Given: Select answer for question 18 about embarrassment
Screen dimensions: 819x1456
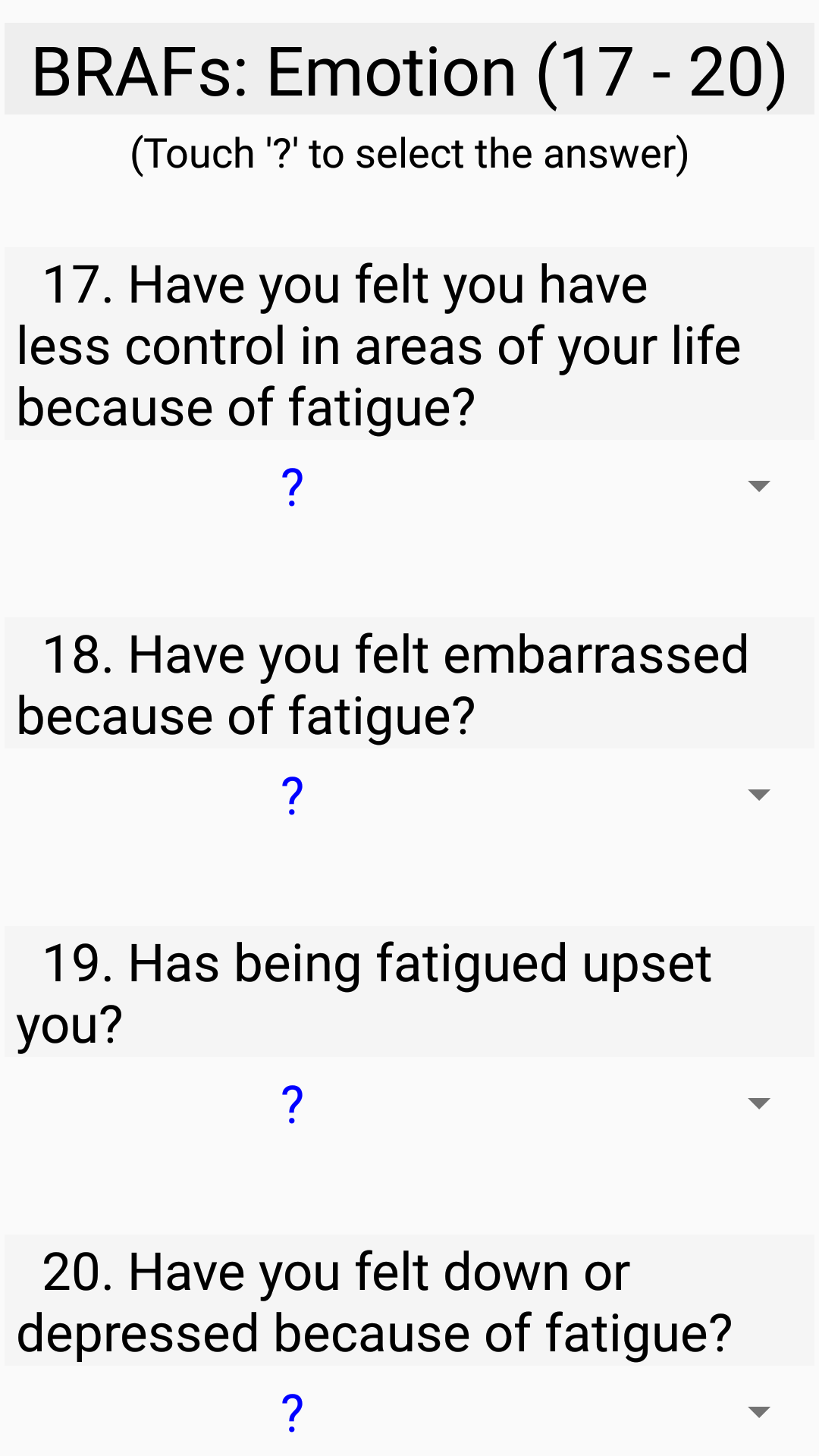Looking at the screenshot, I should pos(409,795).
